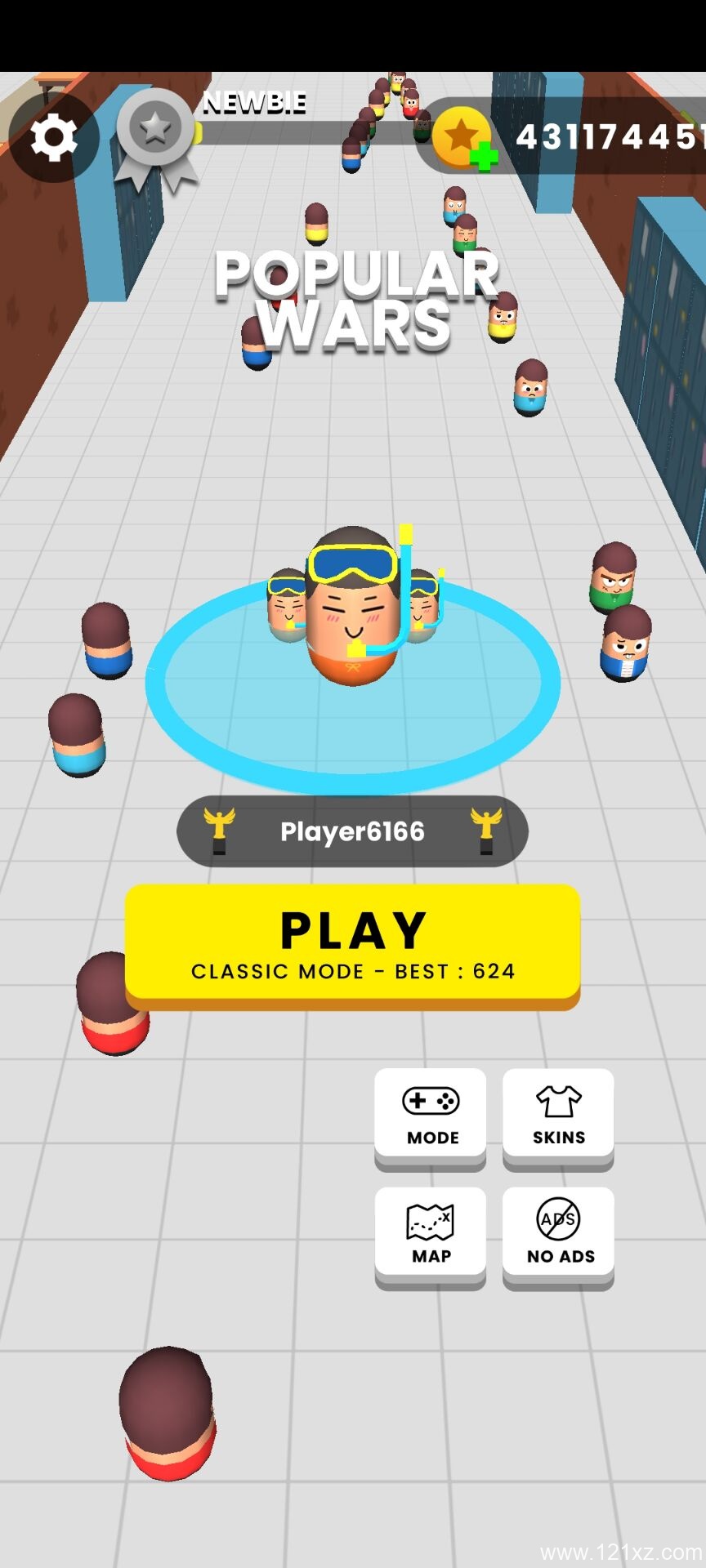This screenshot has width=706, height=1568.
Task: Tap the NEWBIE rank medal
Action: pyautogui.click(x=156, y=135)
